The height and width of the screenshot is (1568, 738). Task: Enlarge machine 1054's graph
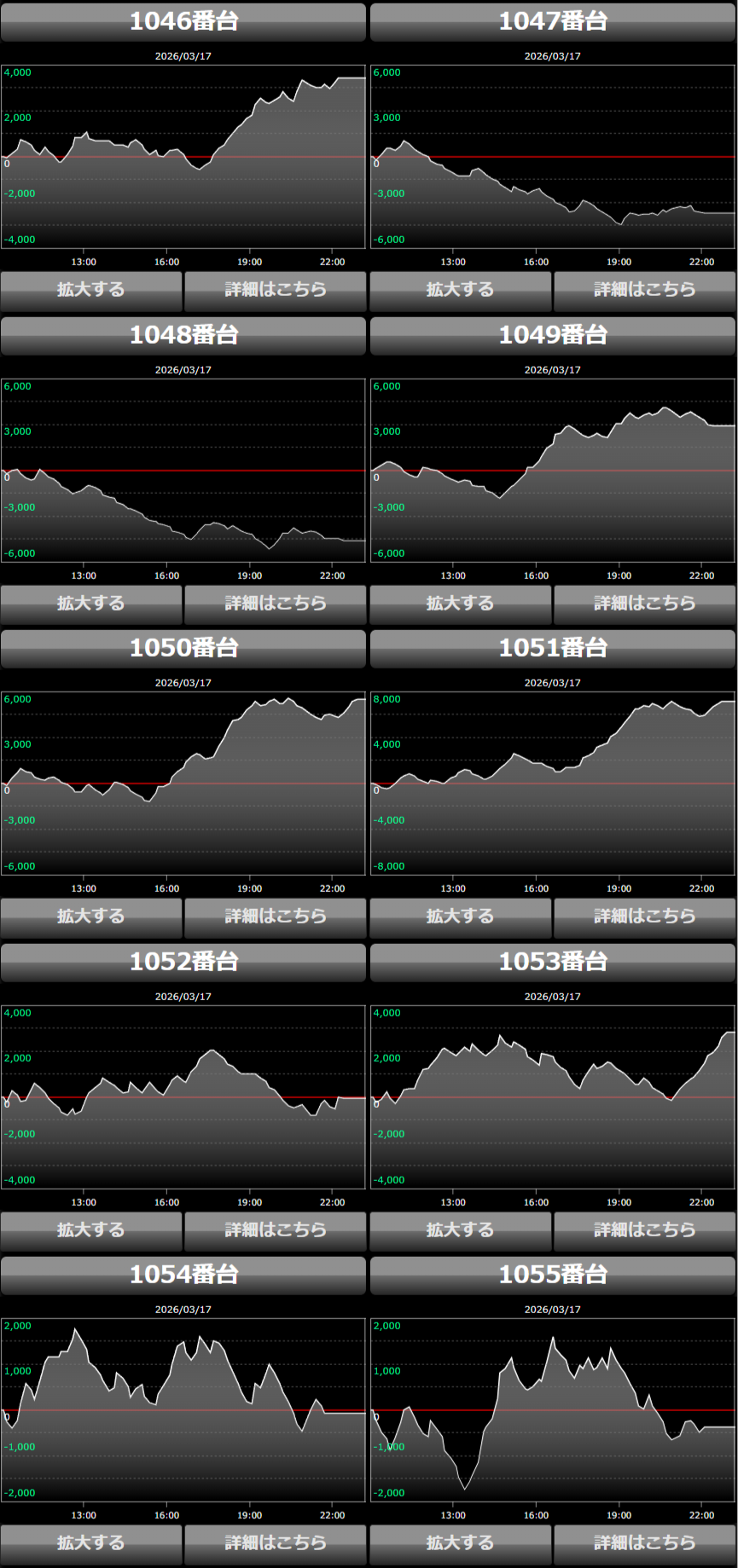pyautogui.click(x=91, y=1543)
